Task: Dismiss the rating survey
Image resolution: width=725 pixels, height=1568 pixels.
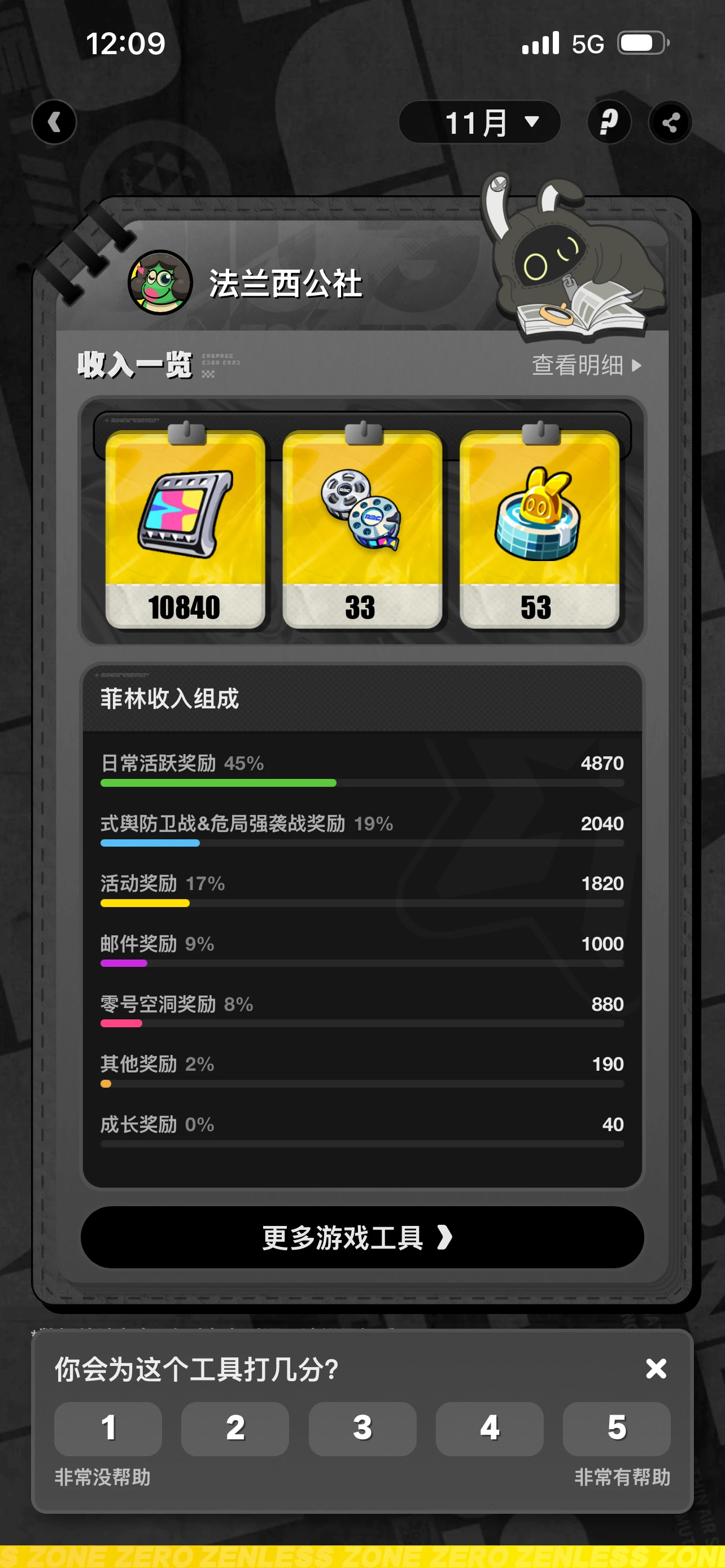Action: [x=656, y=1369]
